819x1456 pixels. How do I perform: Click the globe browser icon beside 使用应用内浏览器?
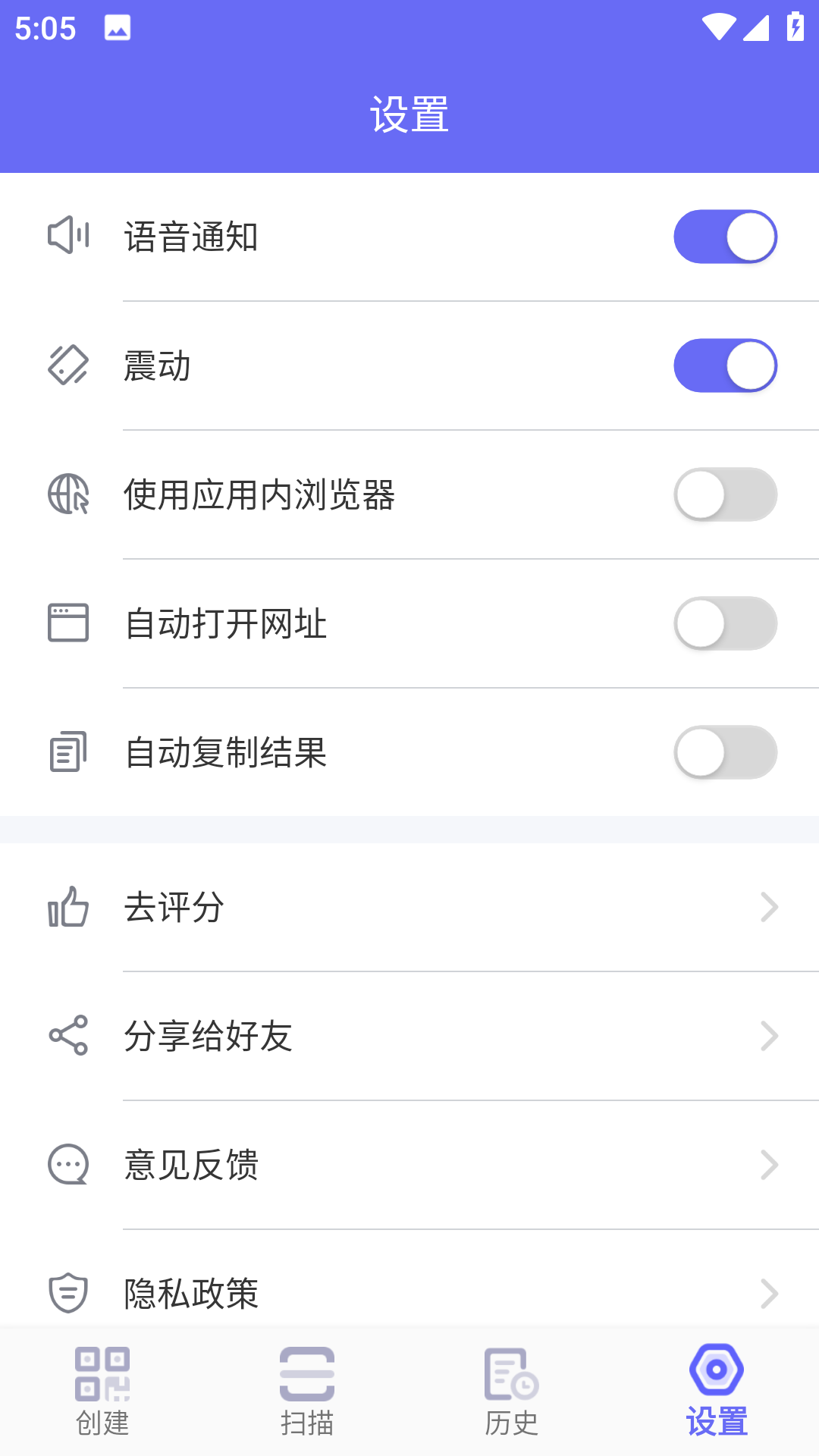click(68, 494)
